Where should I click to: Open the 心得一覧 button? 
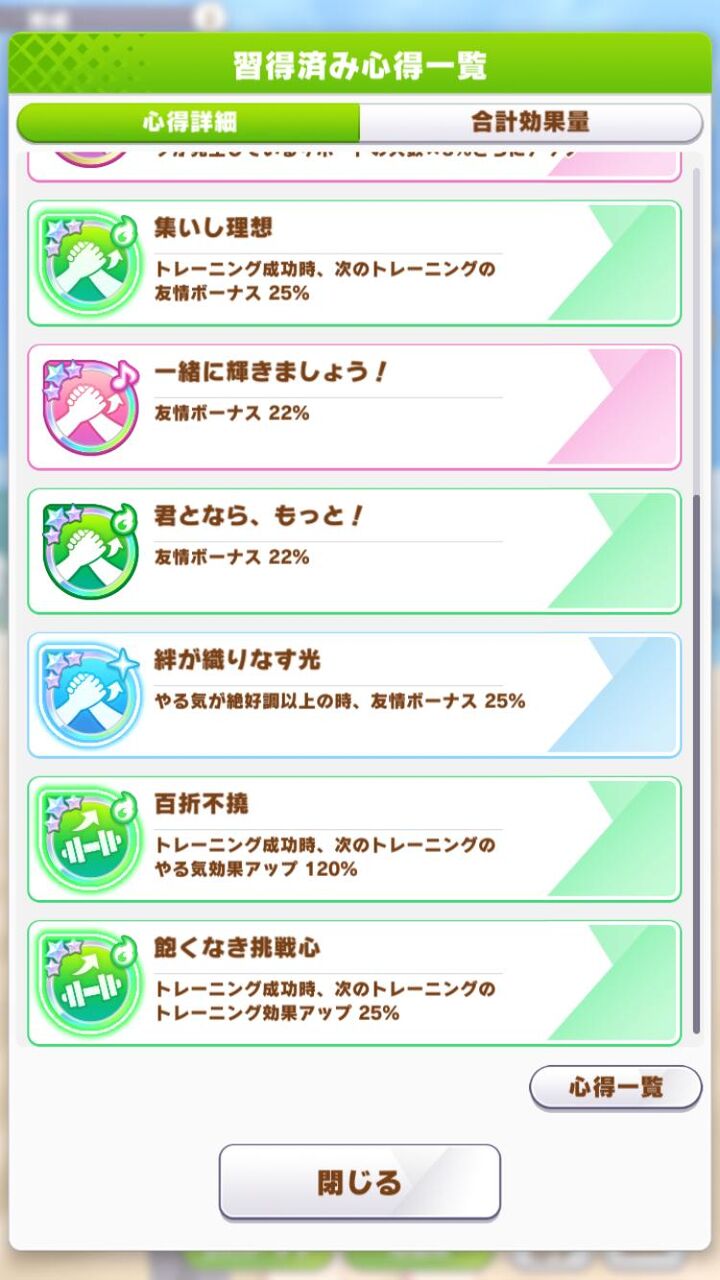tap(615, 1087)
